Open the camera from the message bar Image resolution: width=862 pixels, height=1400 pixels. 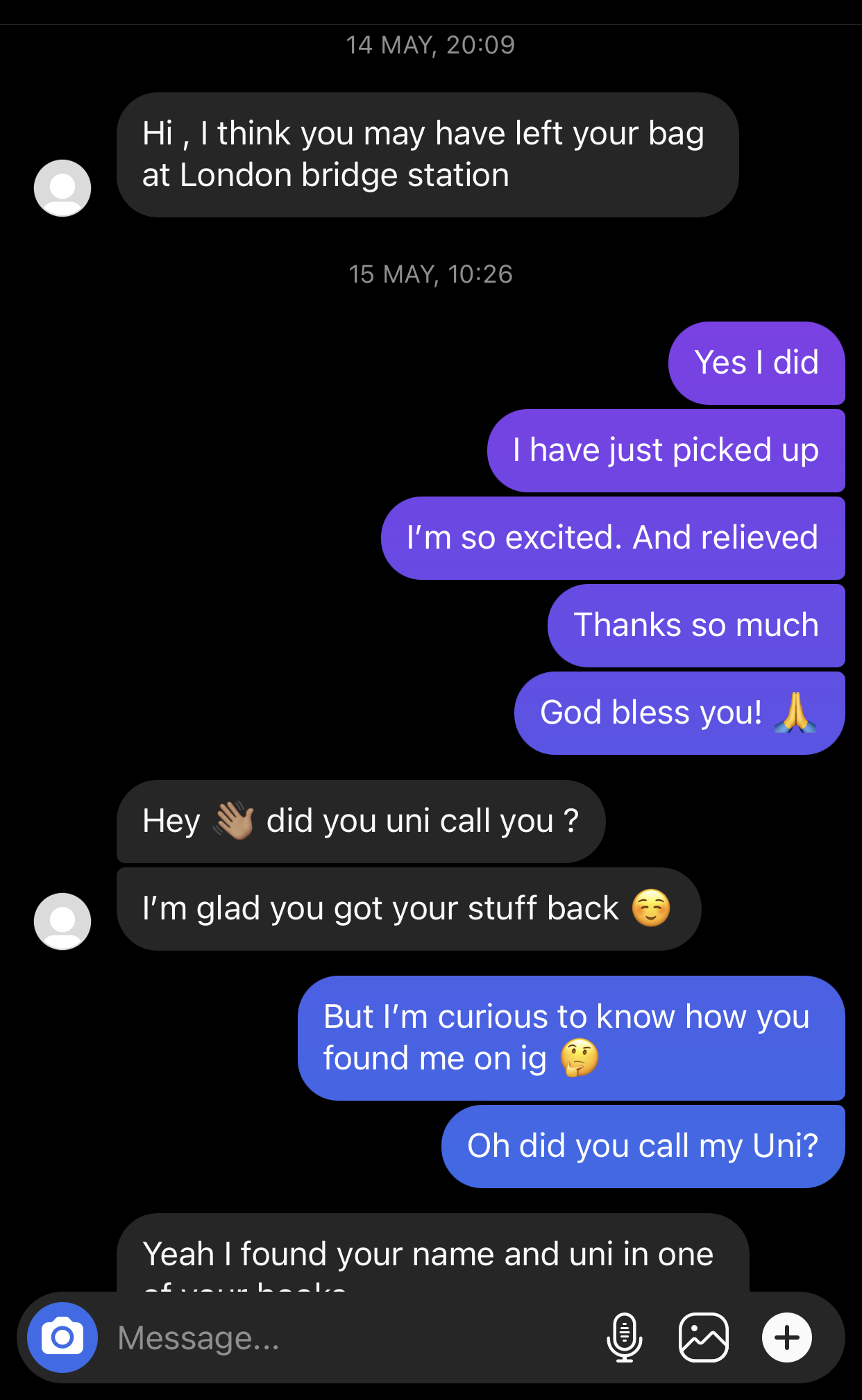[x=62, y=1337]
